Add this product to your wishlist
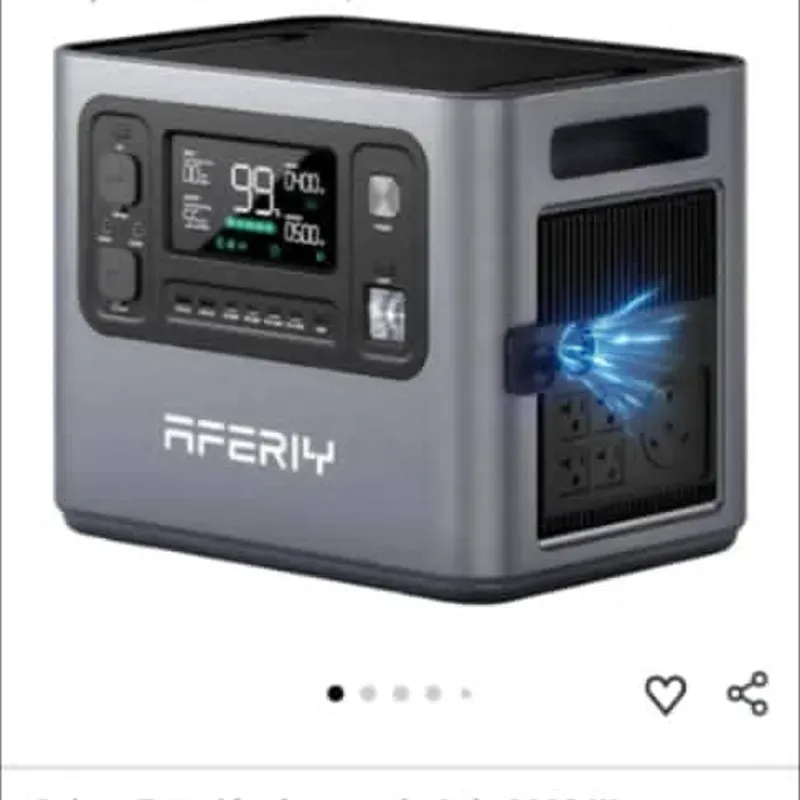 666,694
